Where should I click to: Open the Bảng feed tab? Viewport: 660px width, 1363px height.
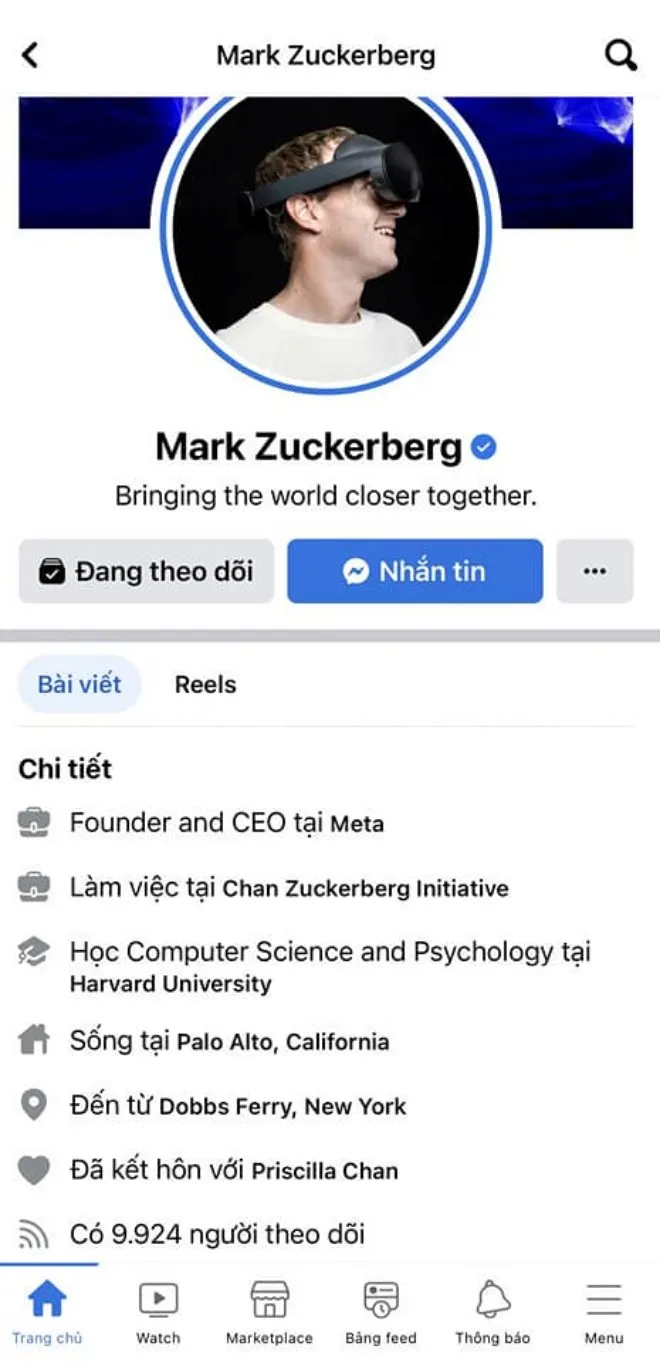click(x=380, y=1311)
